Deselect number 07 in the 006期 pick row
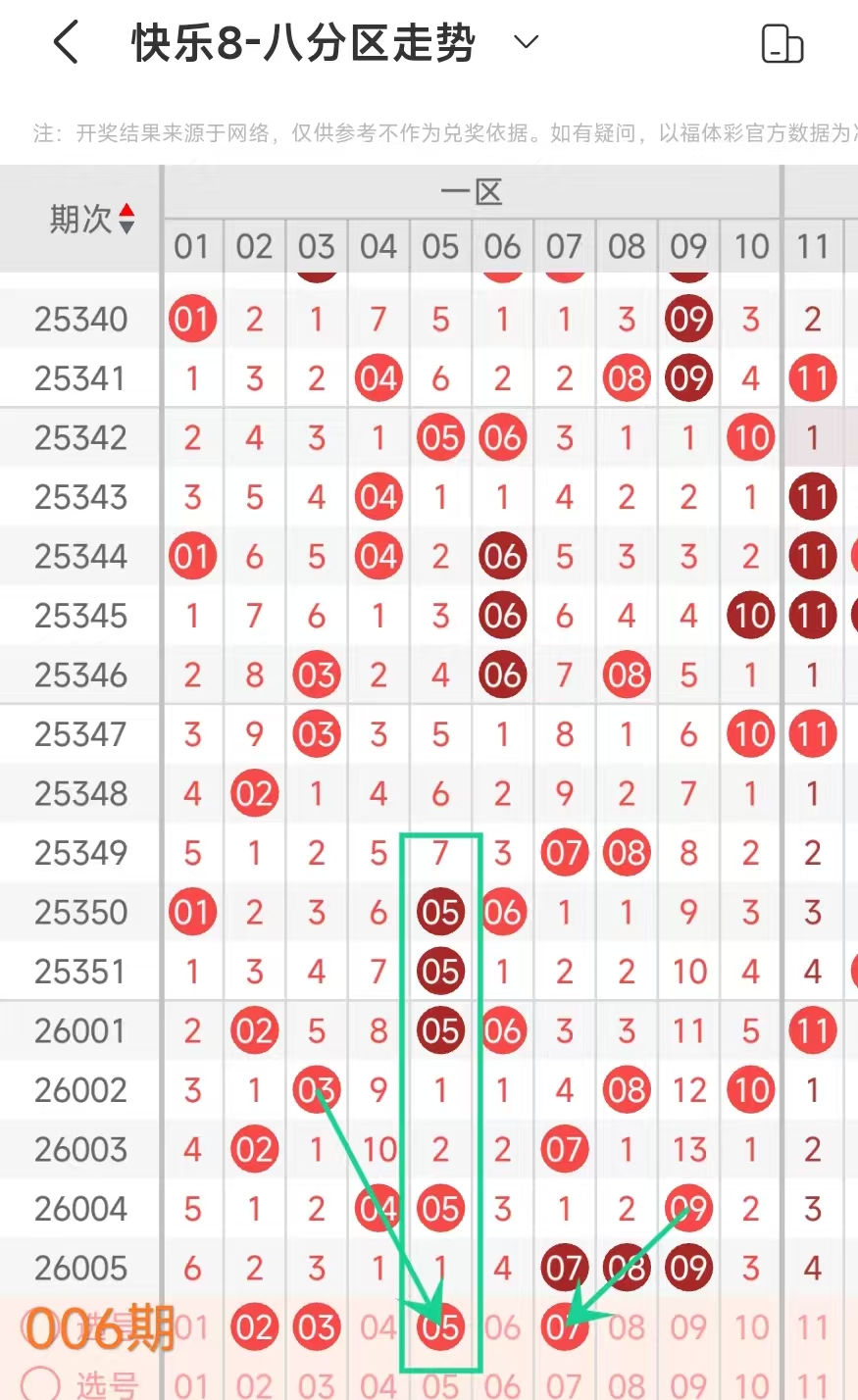The width and height of the screenshot is (858, 1400). [x=564, y=1327]
